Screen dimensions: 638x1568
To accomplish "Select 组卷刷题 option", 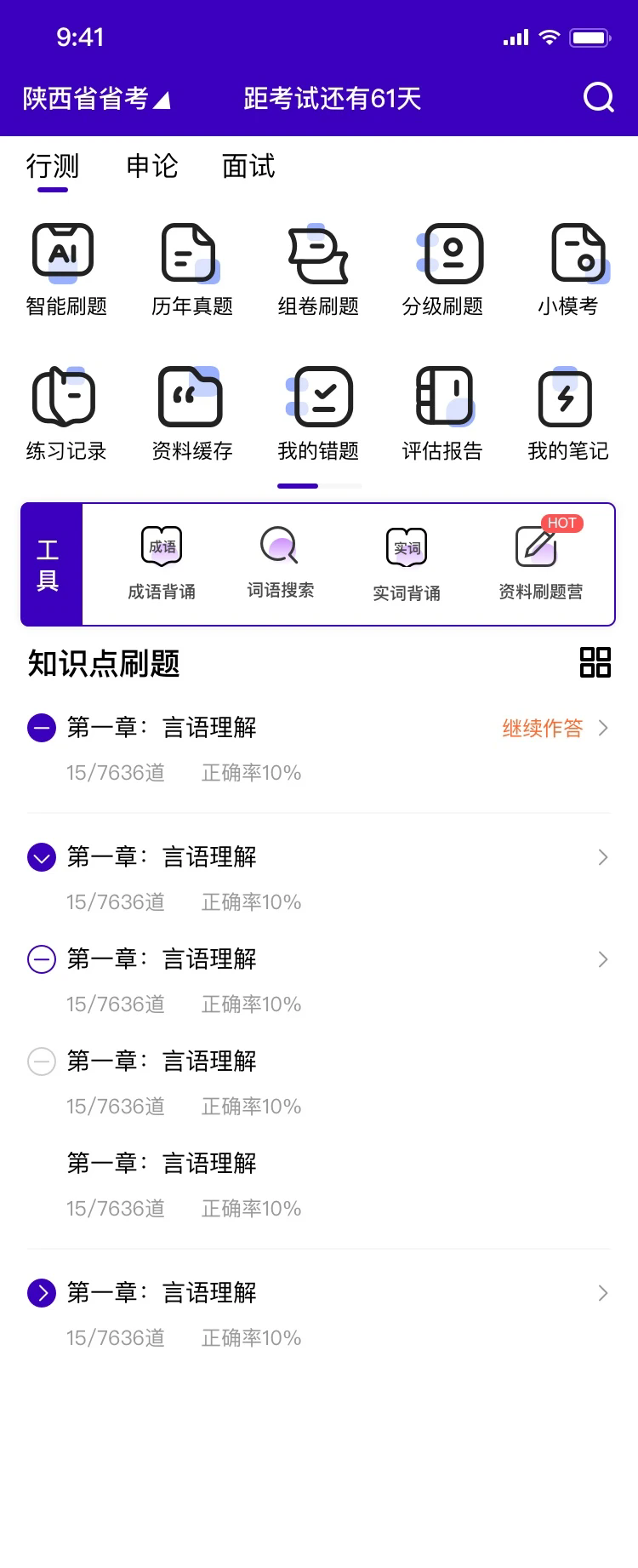I will tap(318, 269).
